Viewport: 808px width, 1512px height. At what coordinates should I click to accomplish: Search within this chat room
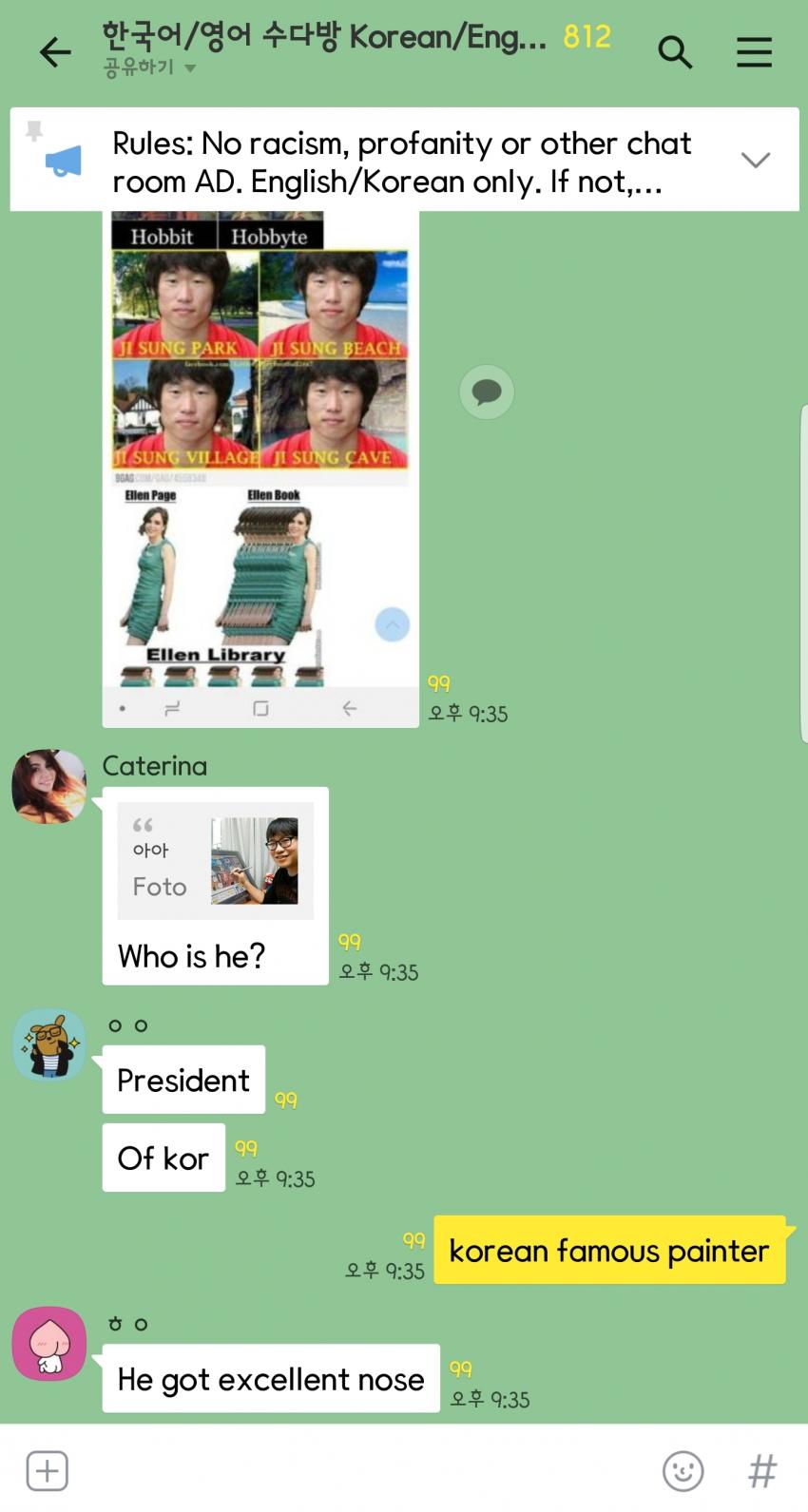[674, 52]
